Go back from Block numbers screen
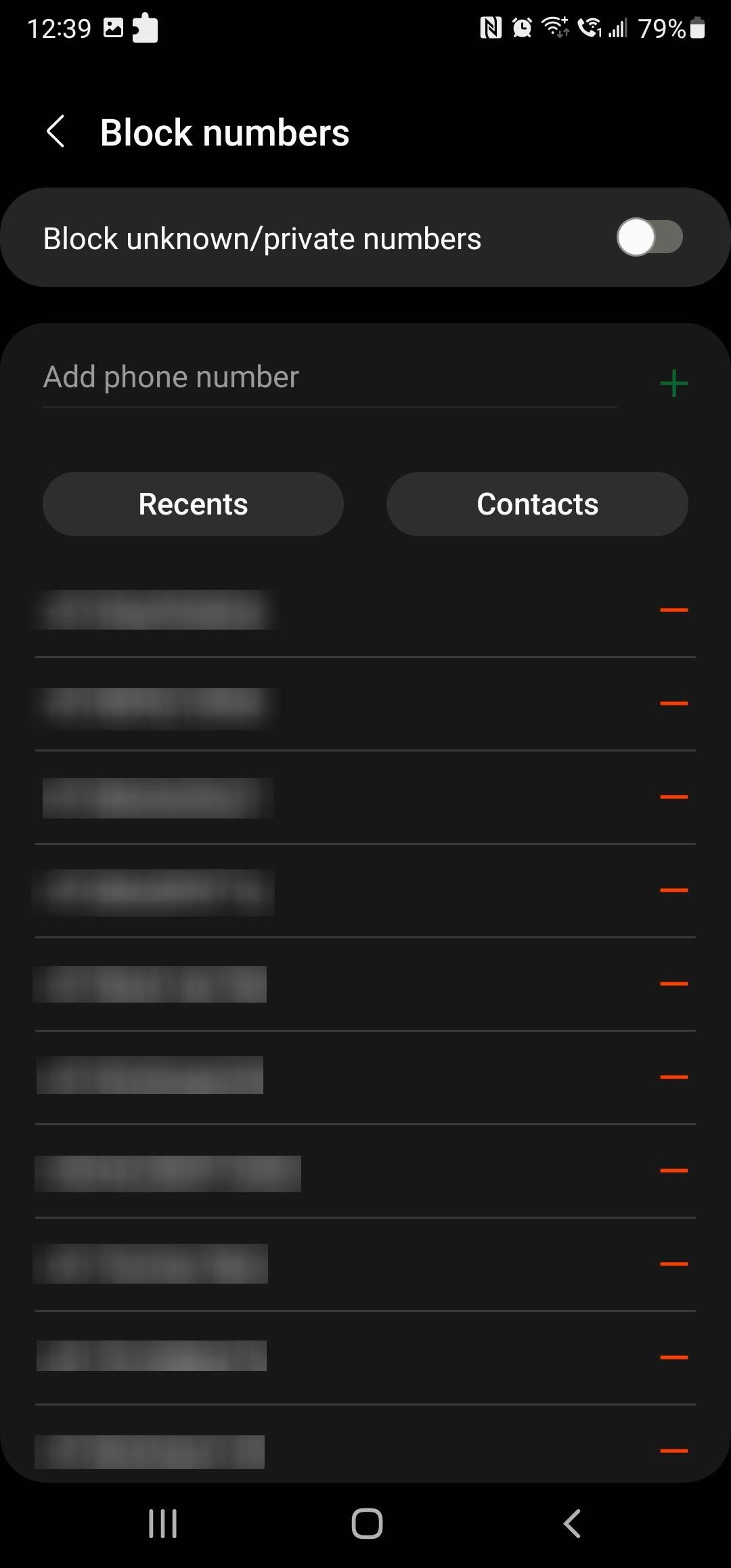The width and height of the screenshot is (731, 1568). (56, 131)
